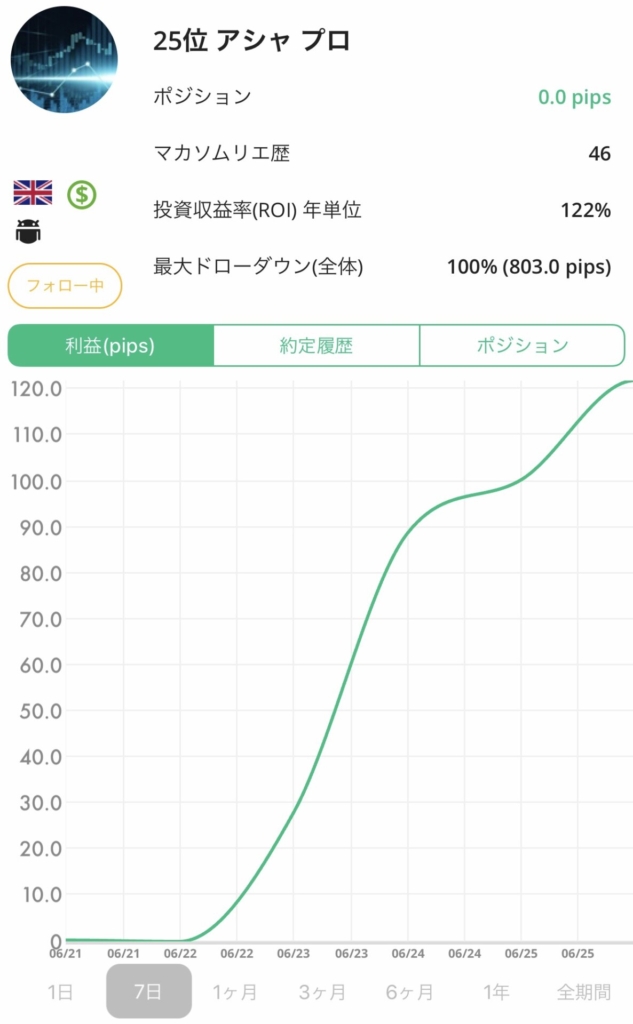This screenshot has width=633, height=1024.
Task: Tap the フォロー中 follow button
Action: tap(65, 285)
